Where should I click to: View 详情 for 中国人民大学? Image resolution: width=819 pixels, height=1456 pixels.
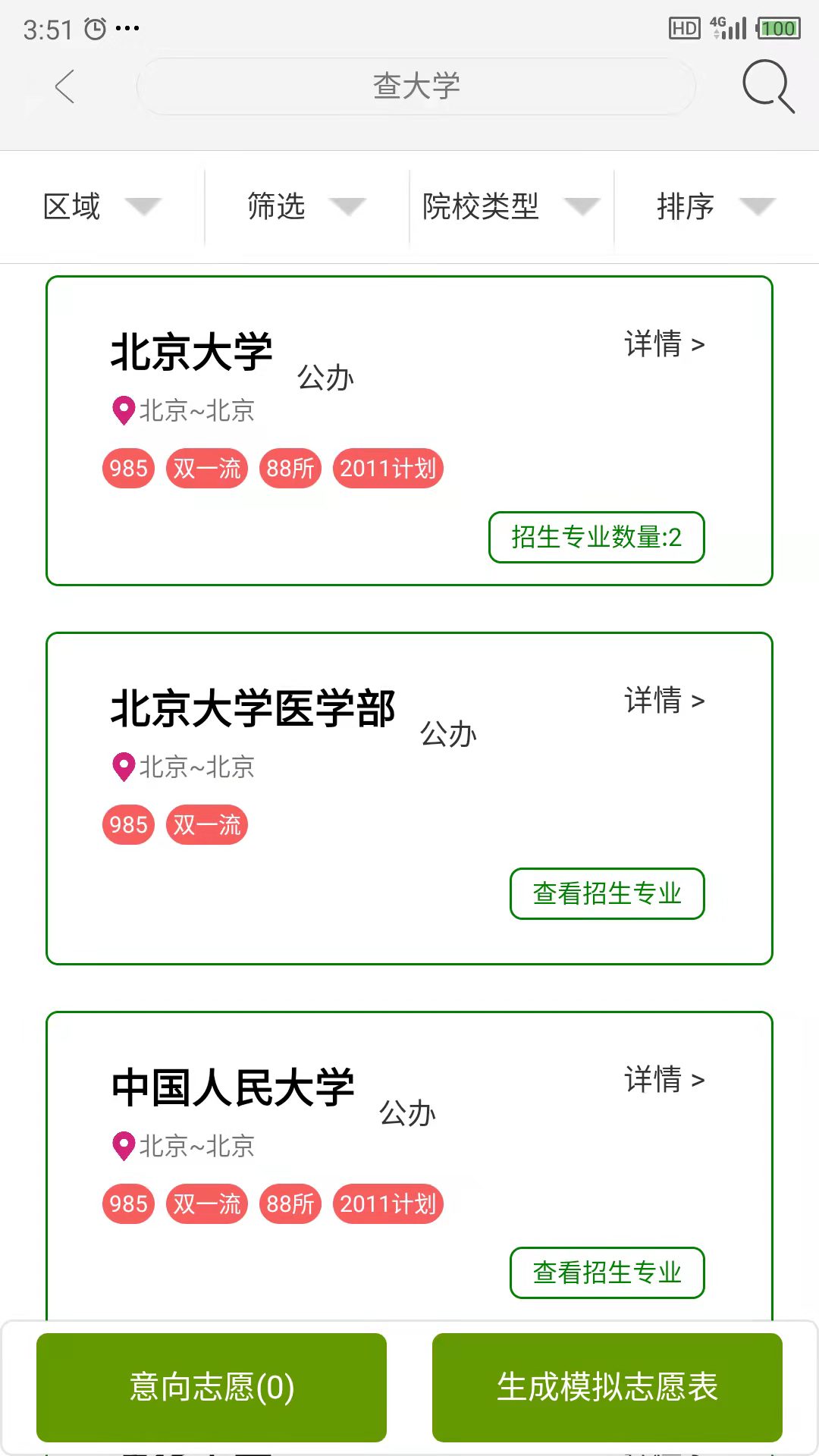(664, 1080)
